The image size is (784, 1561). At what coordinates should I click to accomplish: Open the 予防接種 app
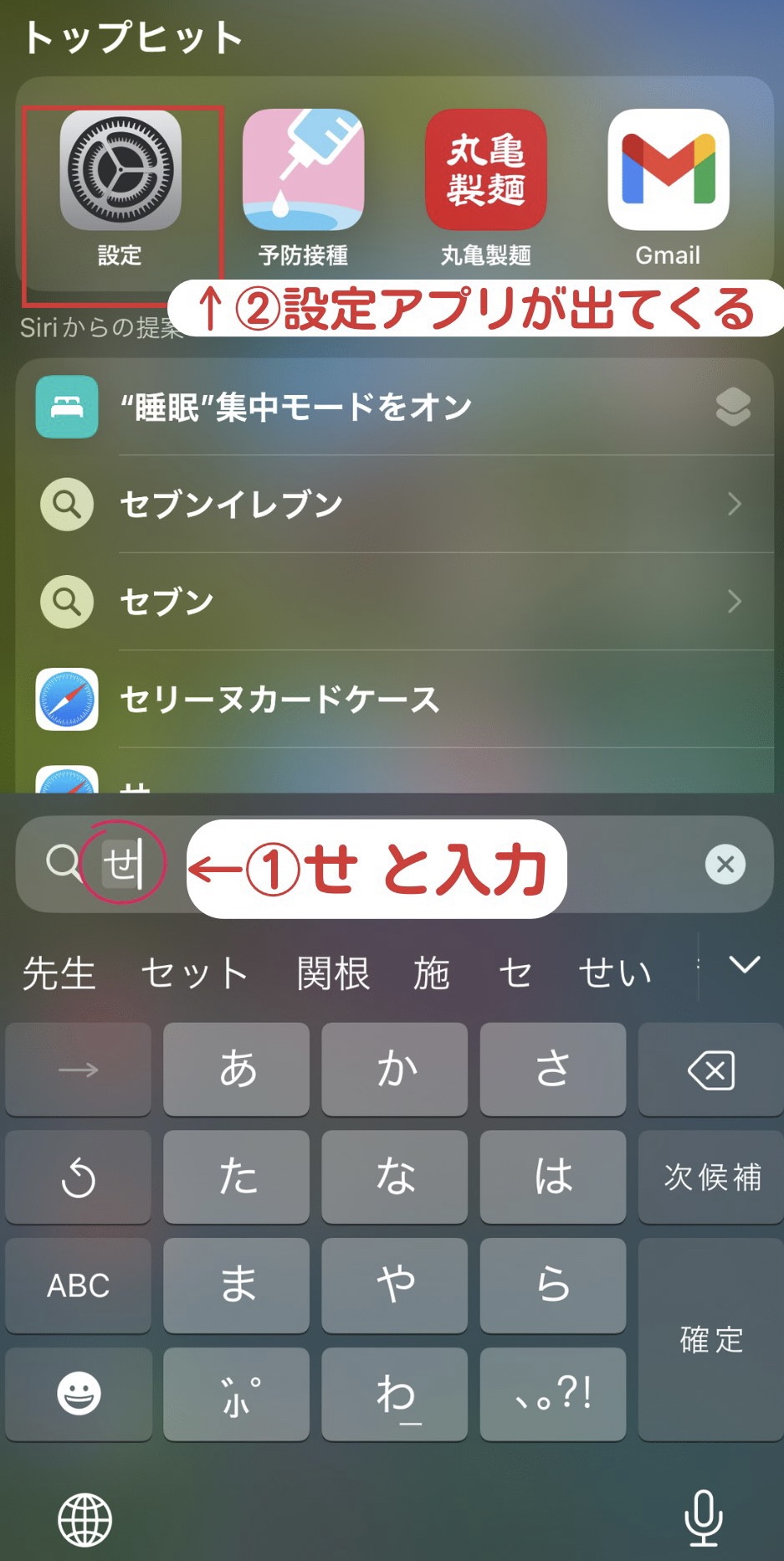click(303, 171)
